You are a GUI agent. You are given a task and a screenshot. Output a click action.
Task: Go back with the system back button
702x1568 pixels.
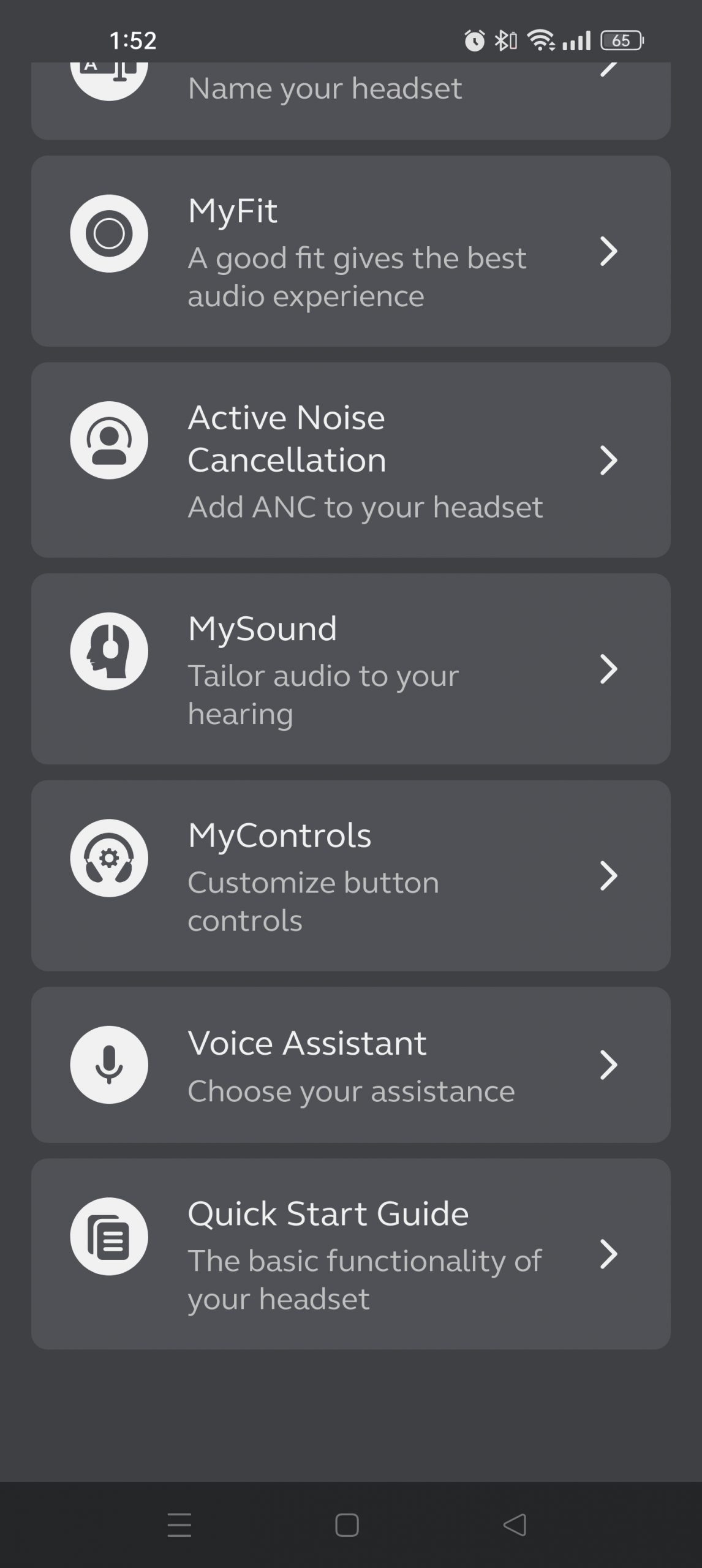click(x=515, y=1525)
